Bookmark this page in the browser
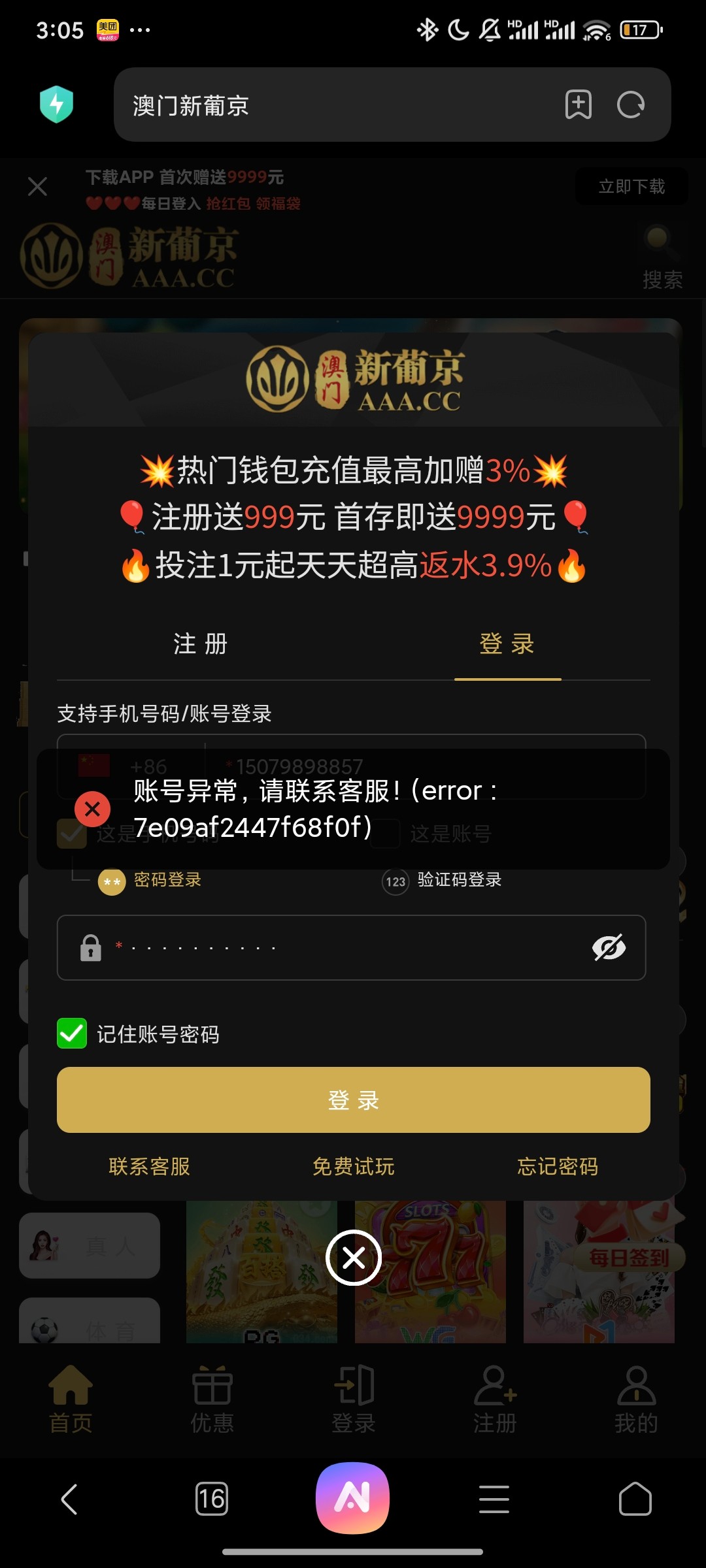Viewport: 706px width, 1568px height. pos(579,105)
